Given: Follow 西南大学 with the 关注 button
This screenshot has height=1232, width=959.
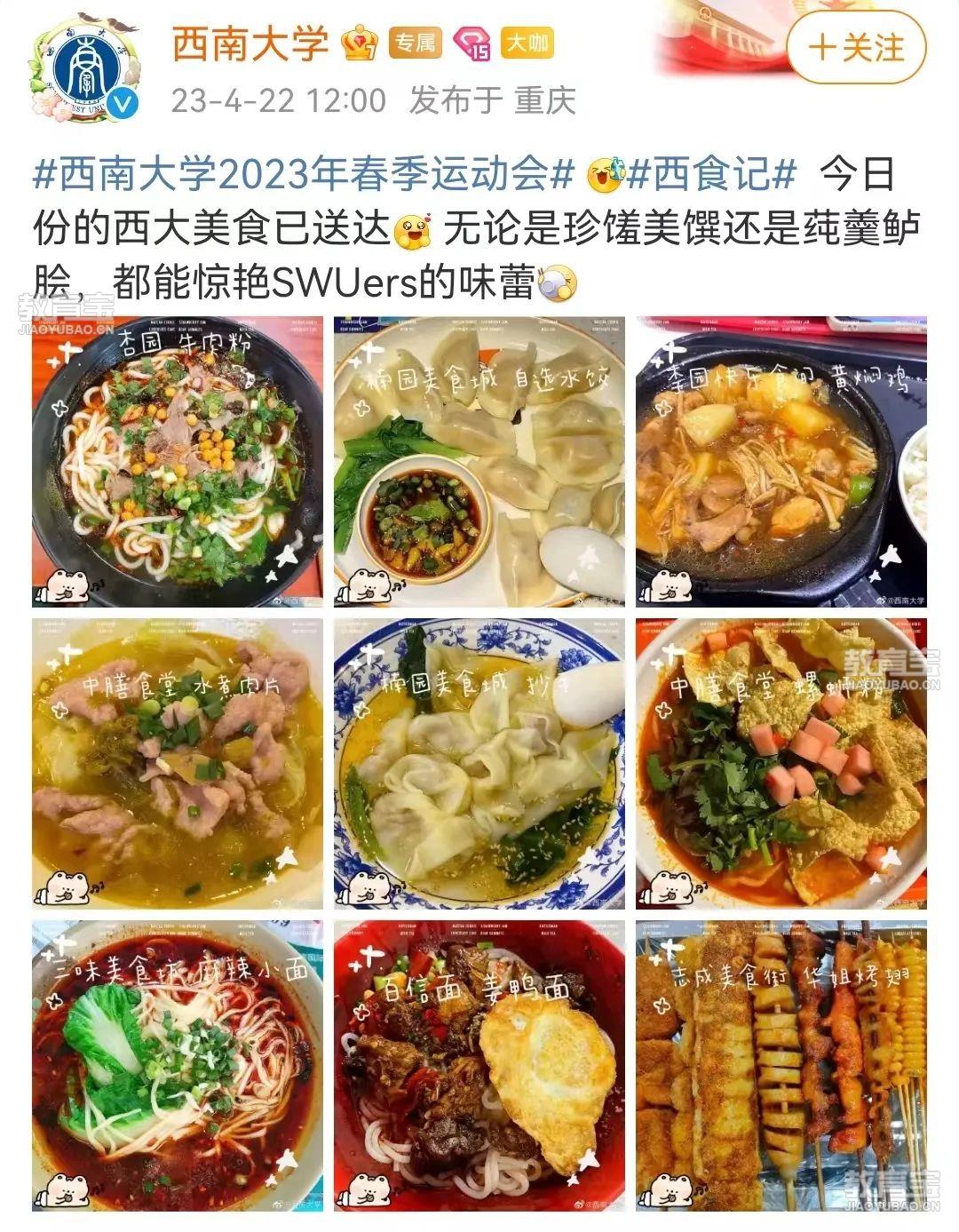Looking at the screenshot, I should 856,47.
